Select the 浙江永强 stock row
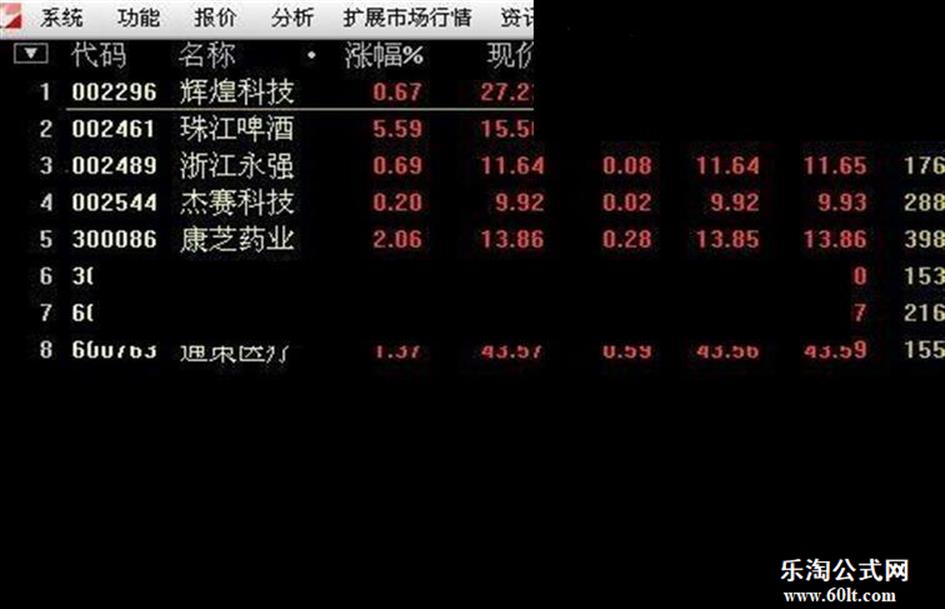945x609 pixels. coord(237,166)
